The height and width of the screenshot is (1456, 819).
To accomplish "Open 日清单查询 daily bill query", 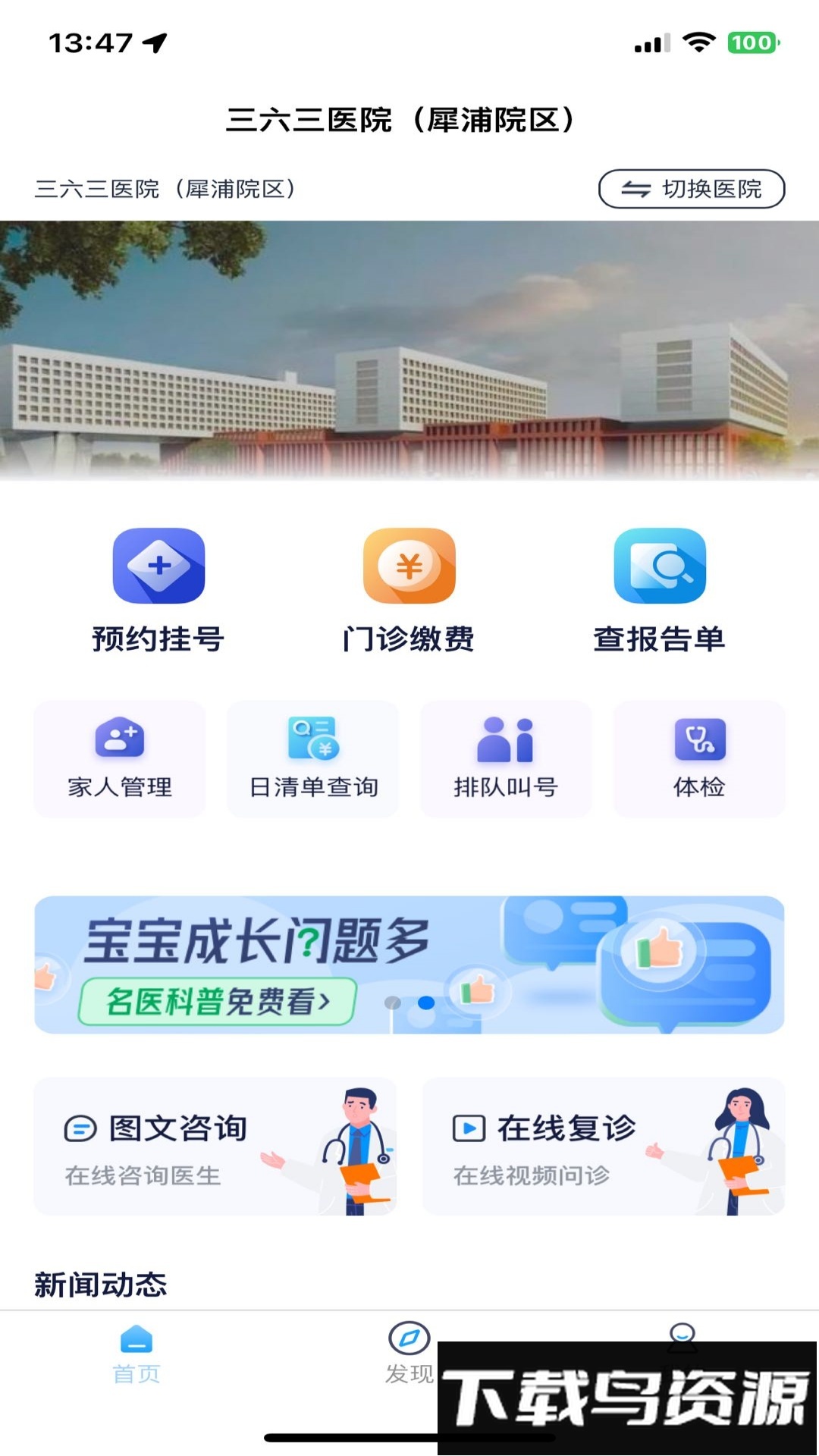I will [313, 759].
